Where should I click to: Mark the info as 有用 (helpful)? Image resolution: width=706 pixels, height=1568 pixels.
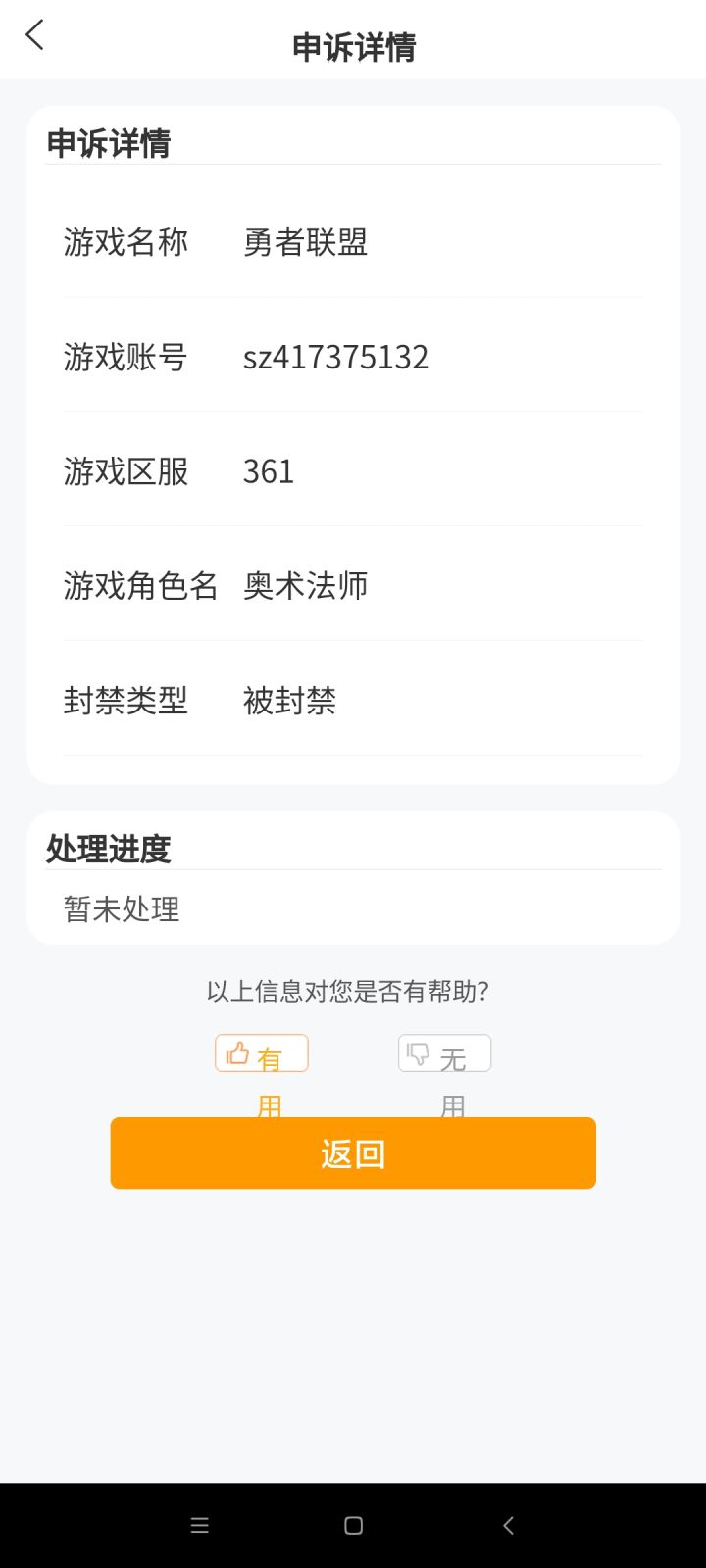coord(262,1053)
